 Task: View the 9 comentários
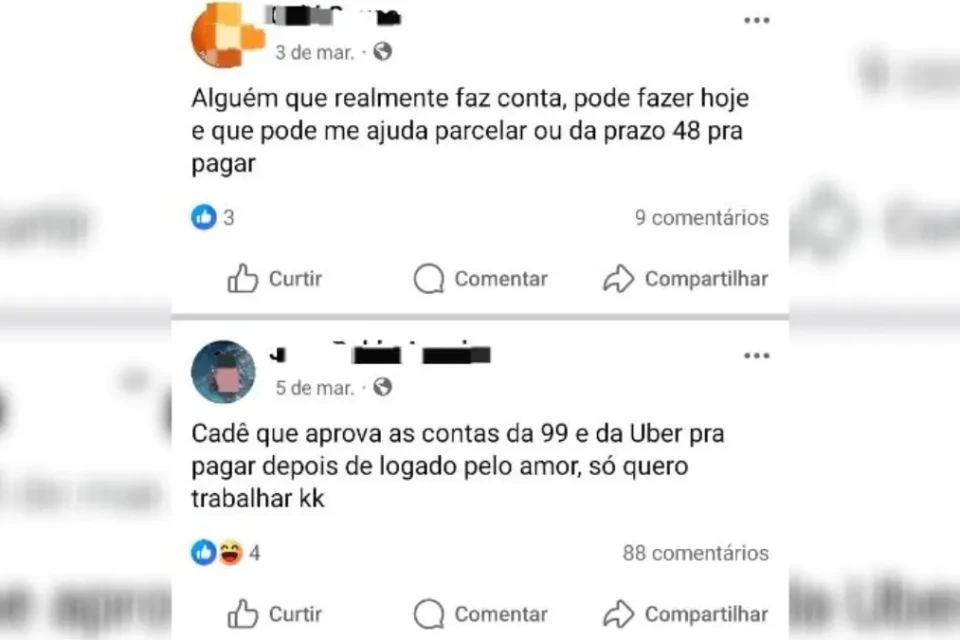[702, 218]
